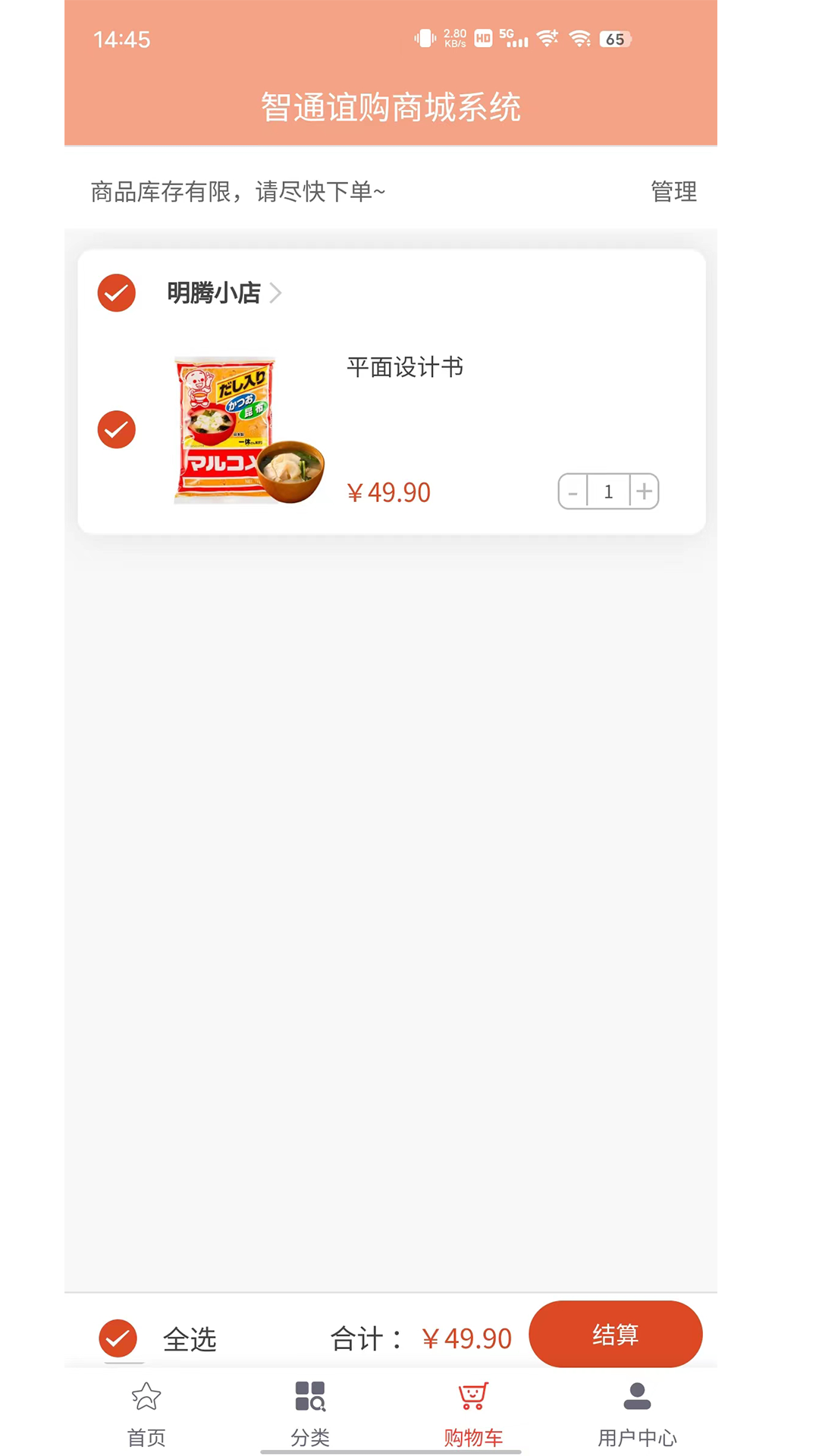
Task: Expand 明腾小店 via its chevron arrow
Action: (x=276, y=293)
